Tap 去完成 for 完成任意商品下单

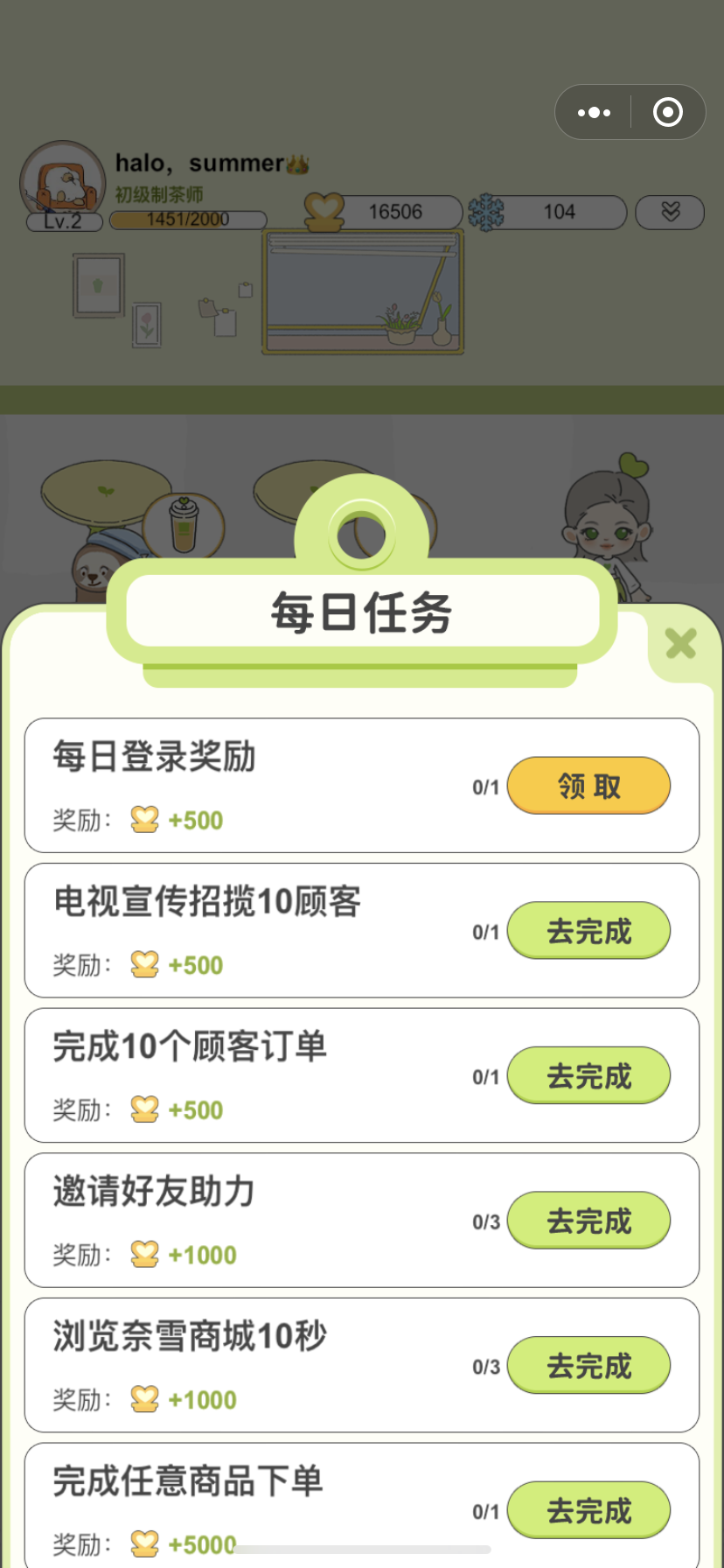tap(588, 1509)
